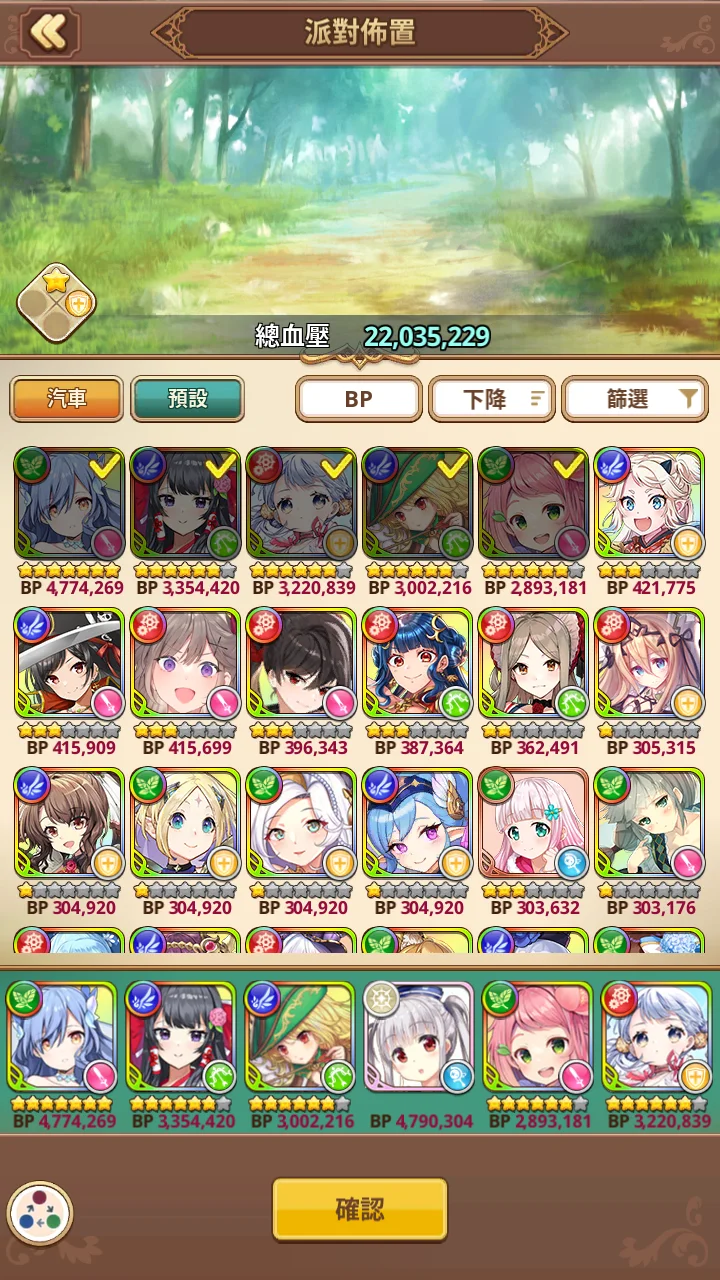Screen dimensions: 720x1280
Task: Select the character with BP 362,491
Action: coord(533,663)
